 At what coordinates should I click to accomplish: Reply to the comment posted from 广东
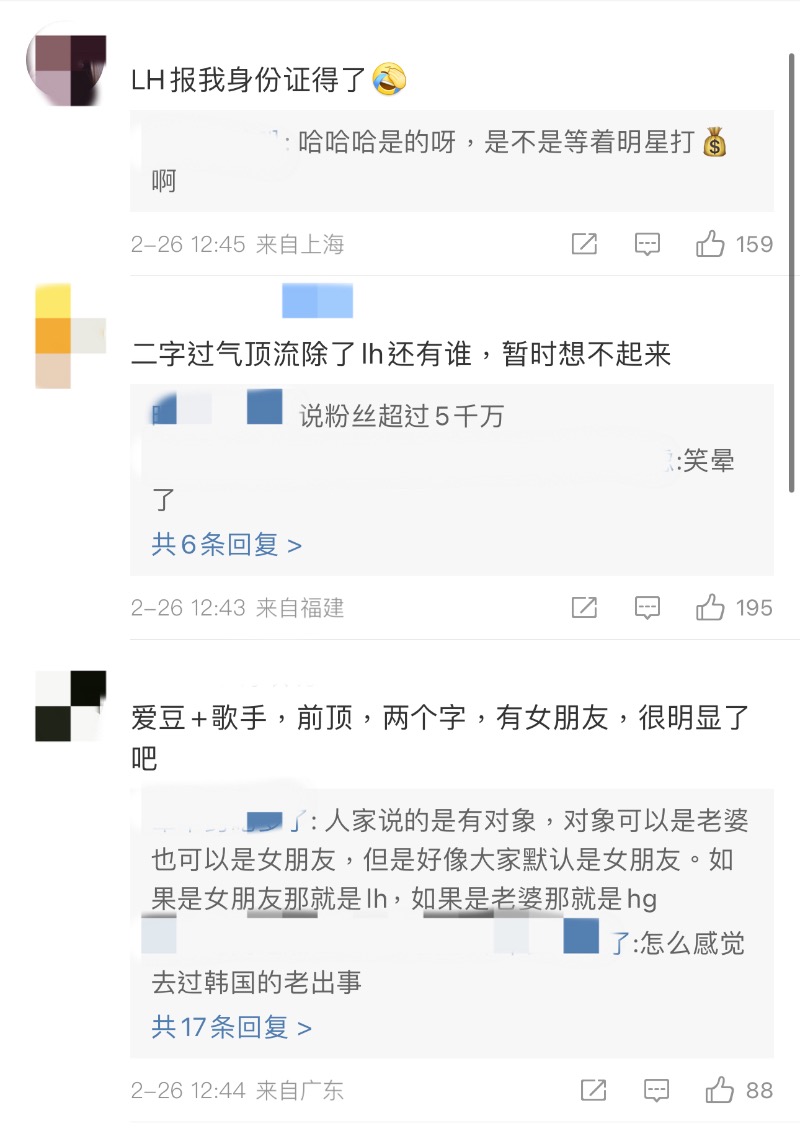[656, 1090]
